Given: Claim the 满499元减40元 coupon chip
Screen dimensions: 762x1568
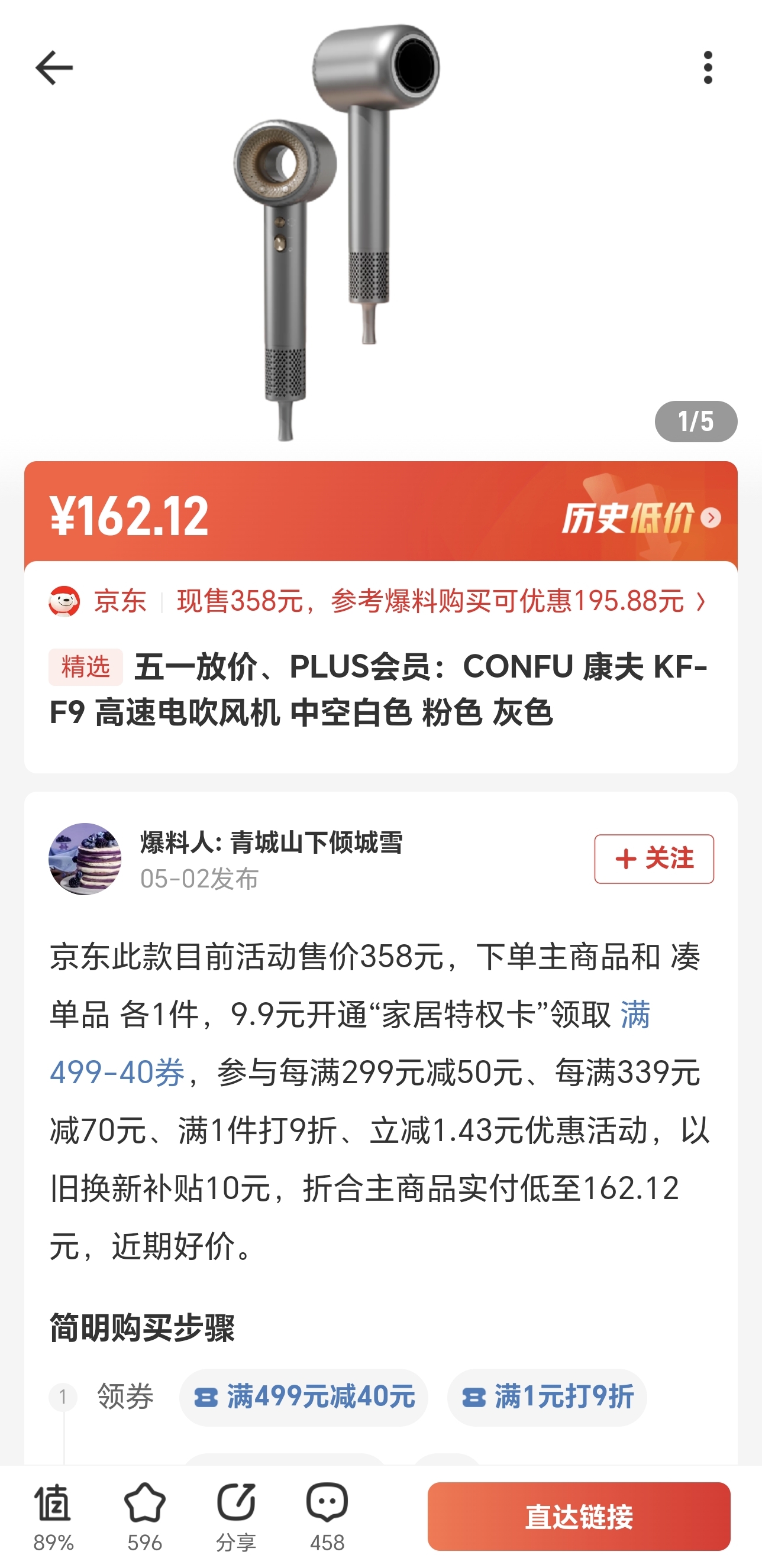Looking at the screenshot, I should coord(303,1397).
